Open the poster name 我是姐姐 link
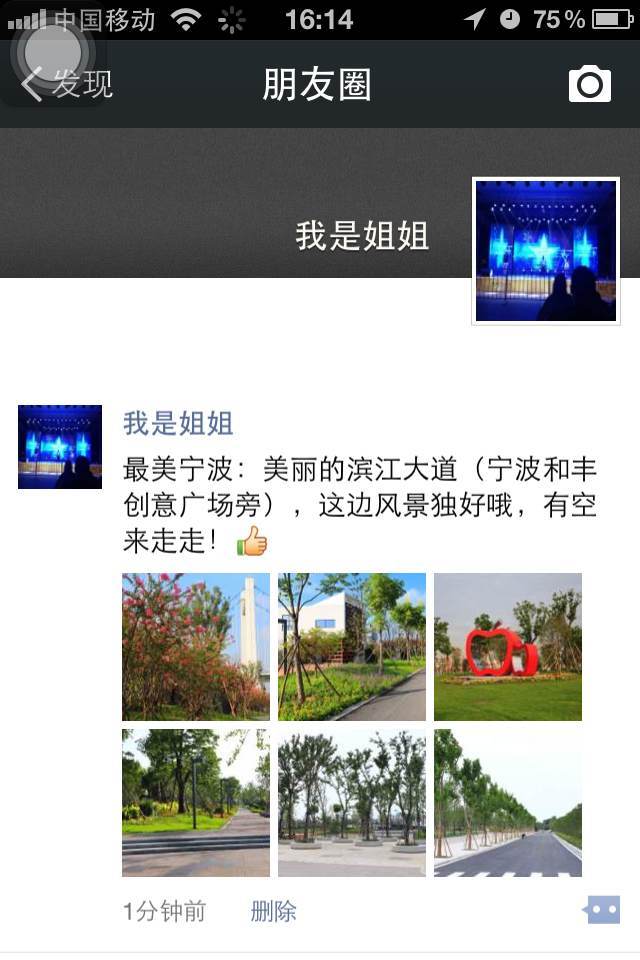Image resolution: width=640 pixels, height=960 pixels. tap(178, 423)
